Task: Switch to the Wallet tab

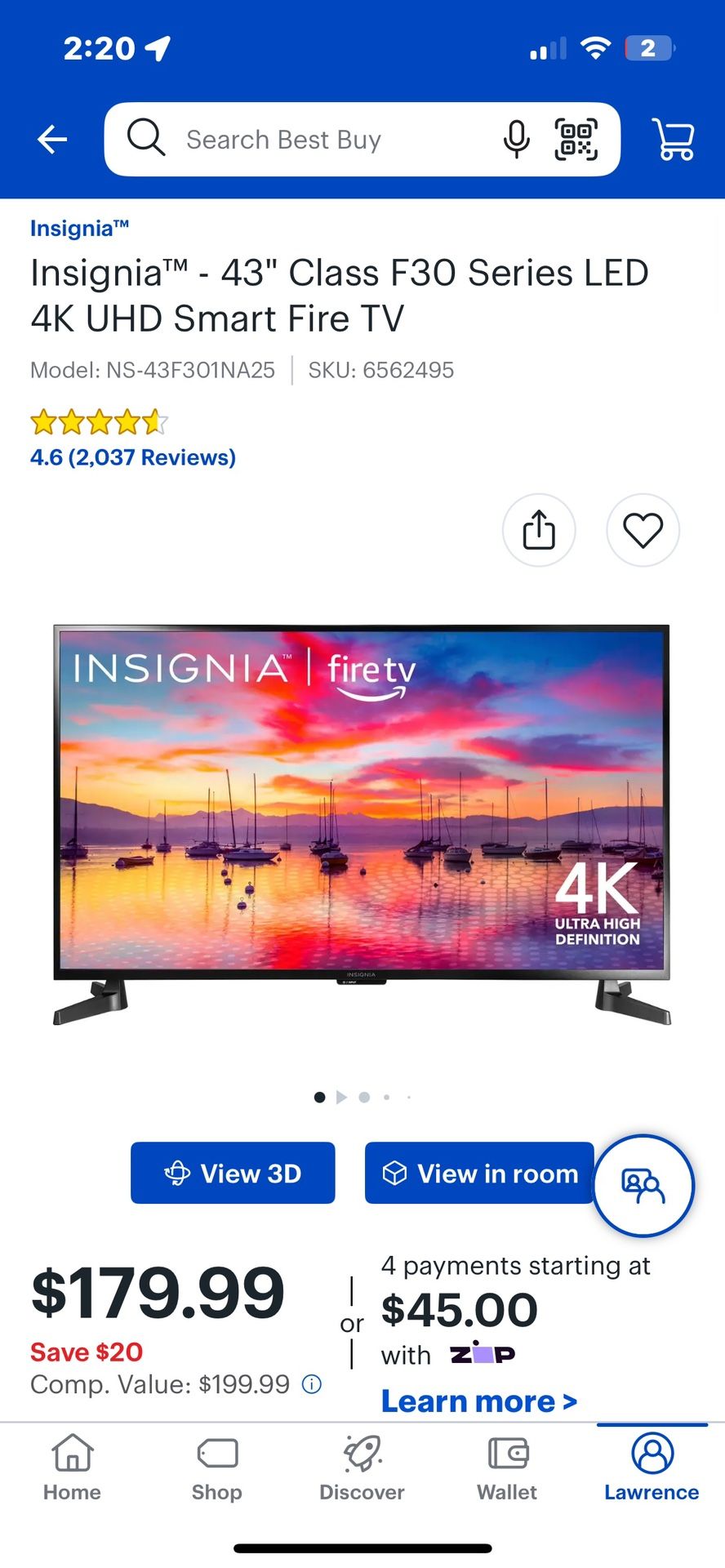Action: tap(507, 1468)
